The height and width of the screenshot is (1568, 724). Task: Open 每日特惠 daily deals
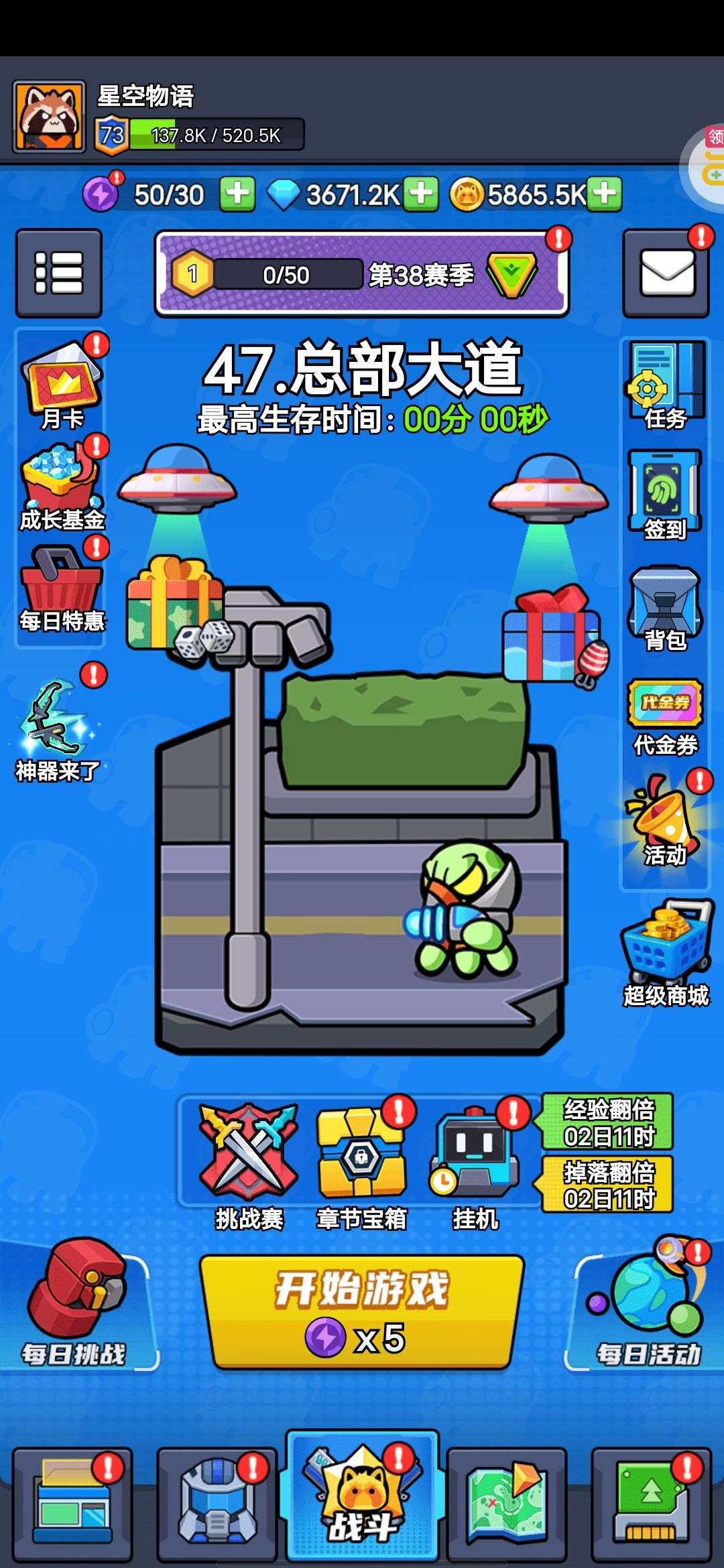[62, 586]
